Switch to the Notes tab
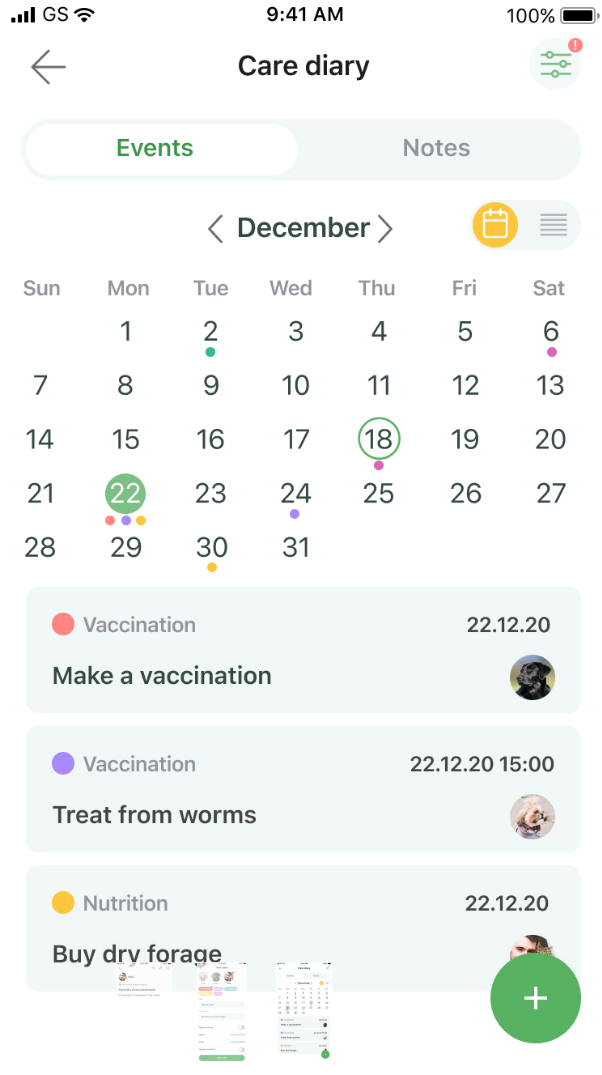 (436, 148)
